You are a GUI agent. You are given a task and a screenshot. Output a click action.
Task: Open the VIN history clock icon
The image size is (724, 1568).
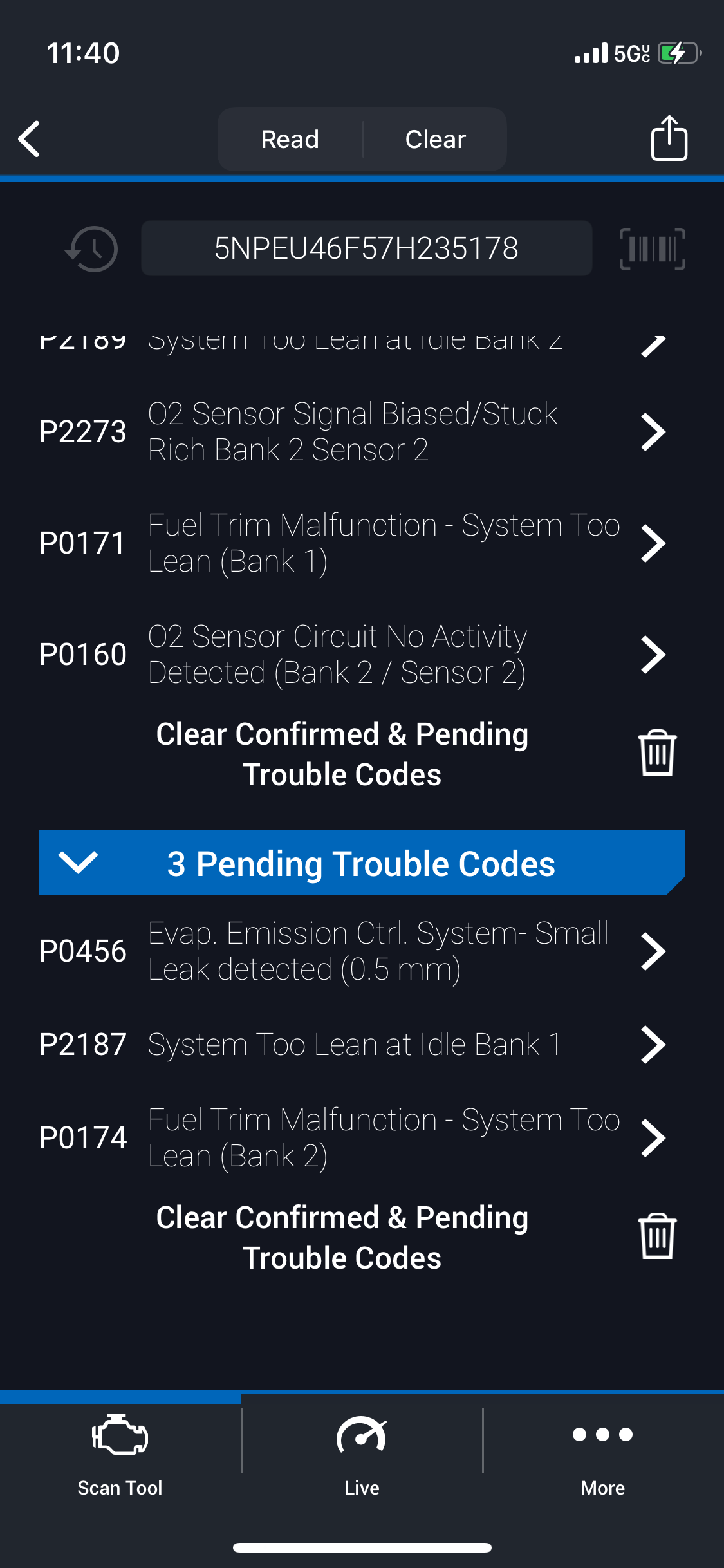coord(91,248)
